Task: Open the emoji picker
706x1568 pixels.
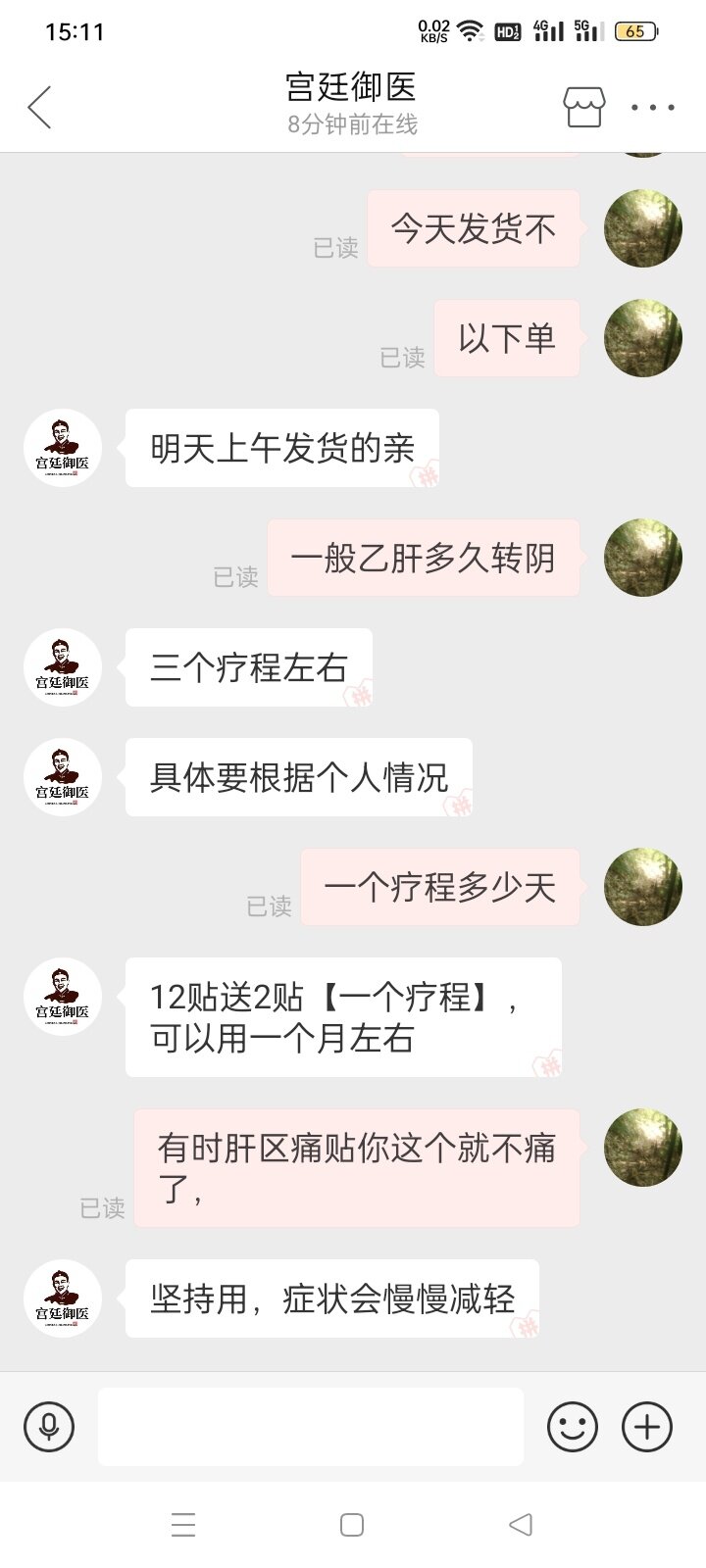Action: [573, 1426]
